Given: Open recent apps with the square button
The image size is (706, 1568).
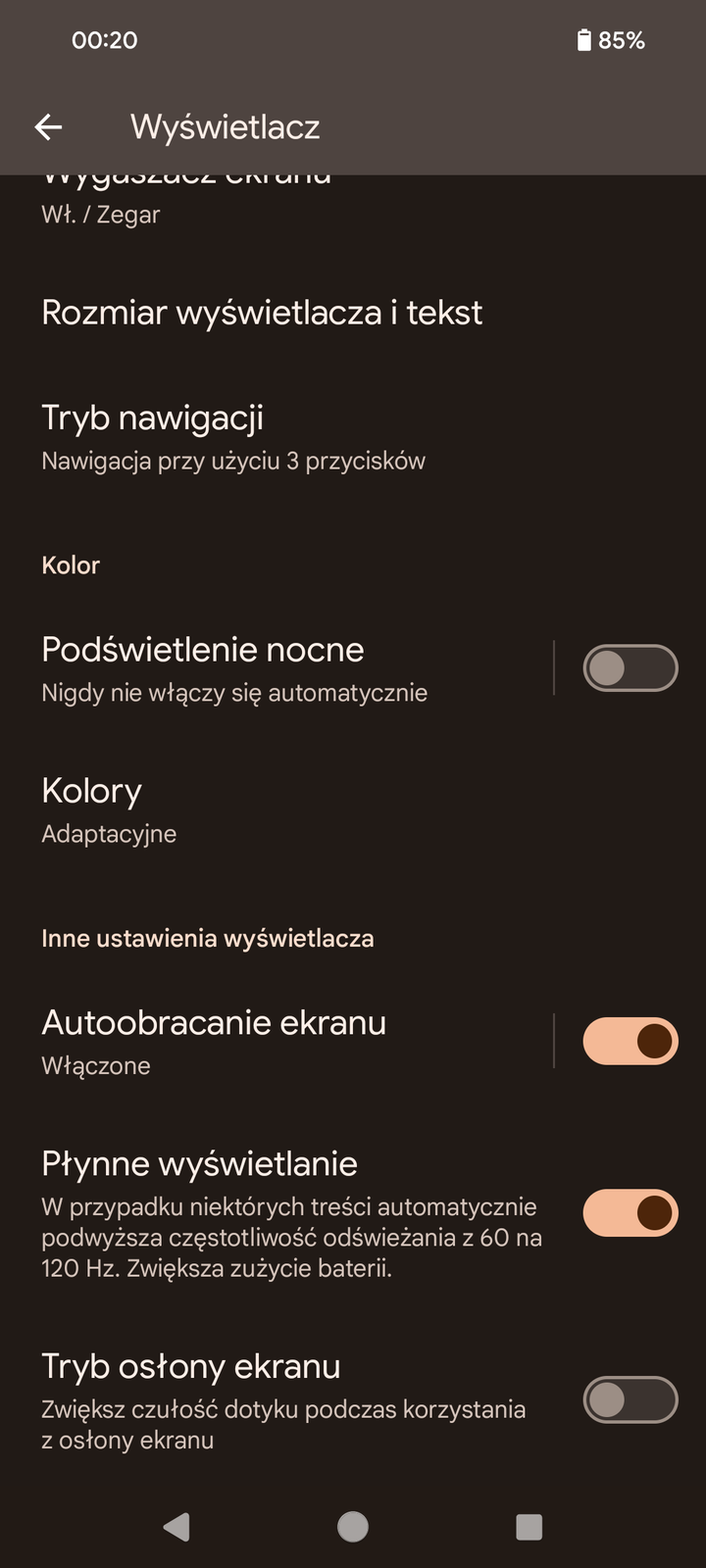Looking at the screenshot, I should tap(529, 1526).
